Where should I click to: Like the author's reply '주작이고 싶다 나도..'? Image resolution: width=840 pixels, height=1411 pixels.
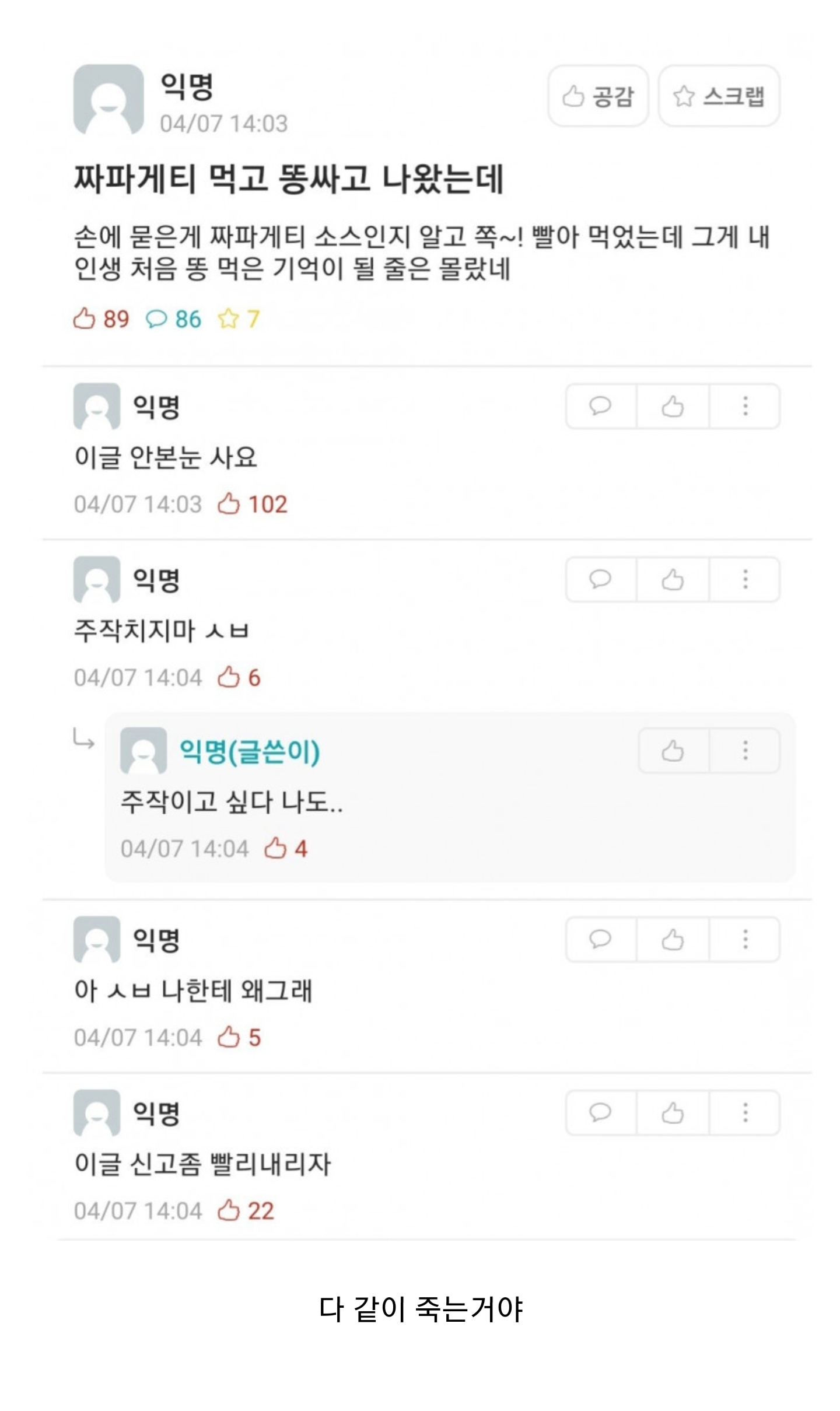(x=673, y=751)
